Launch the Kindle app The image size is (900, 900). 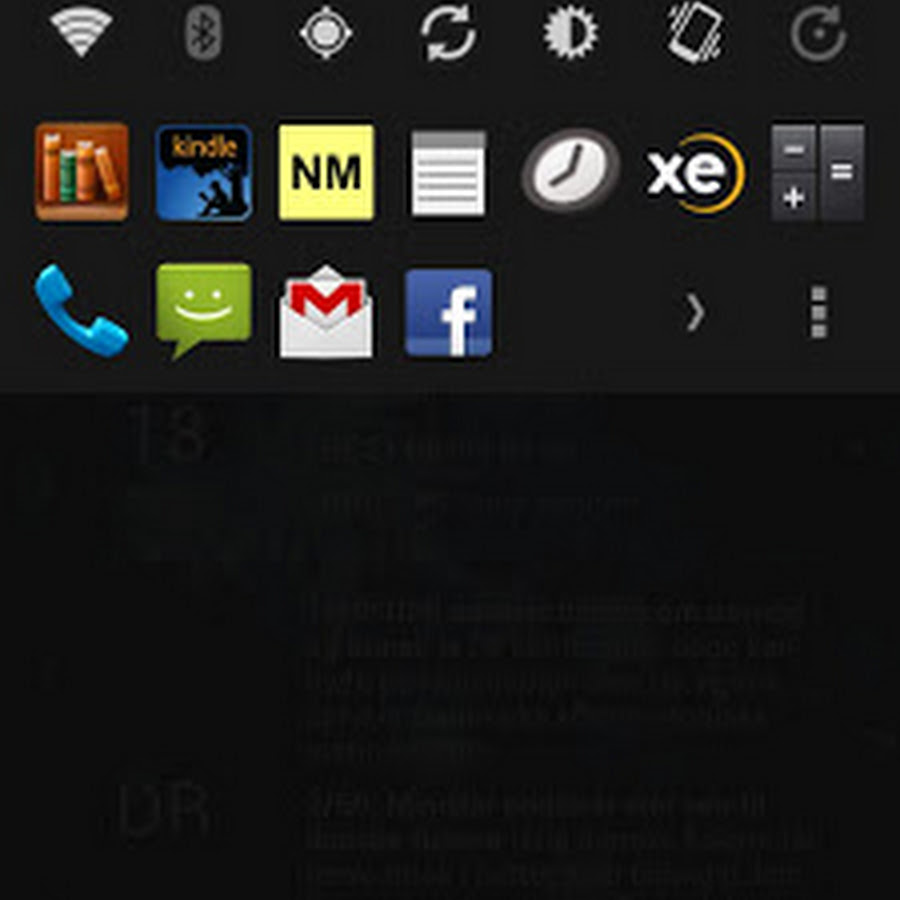[x=204, y=172]
